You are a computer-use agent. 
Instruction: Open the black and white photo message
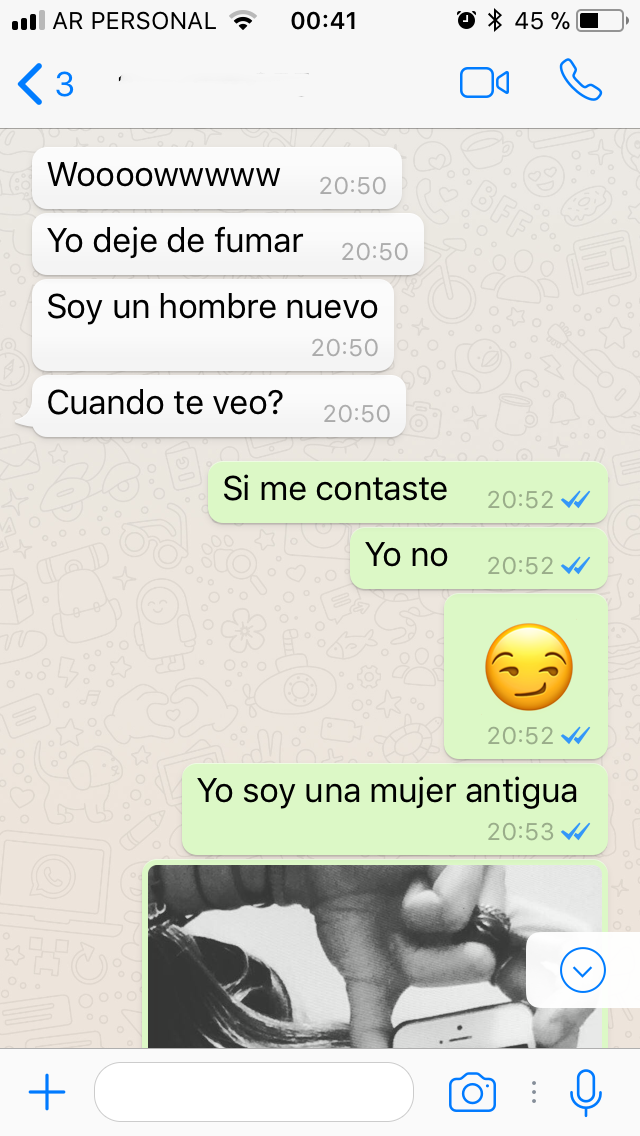375,956
